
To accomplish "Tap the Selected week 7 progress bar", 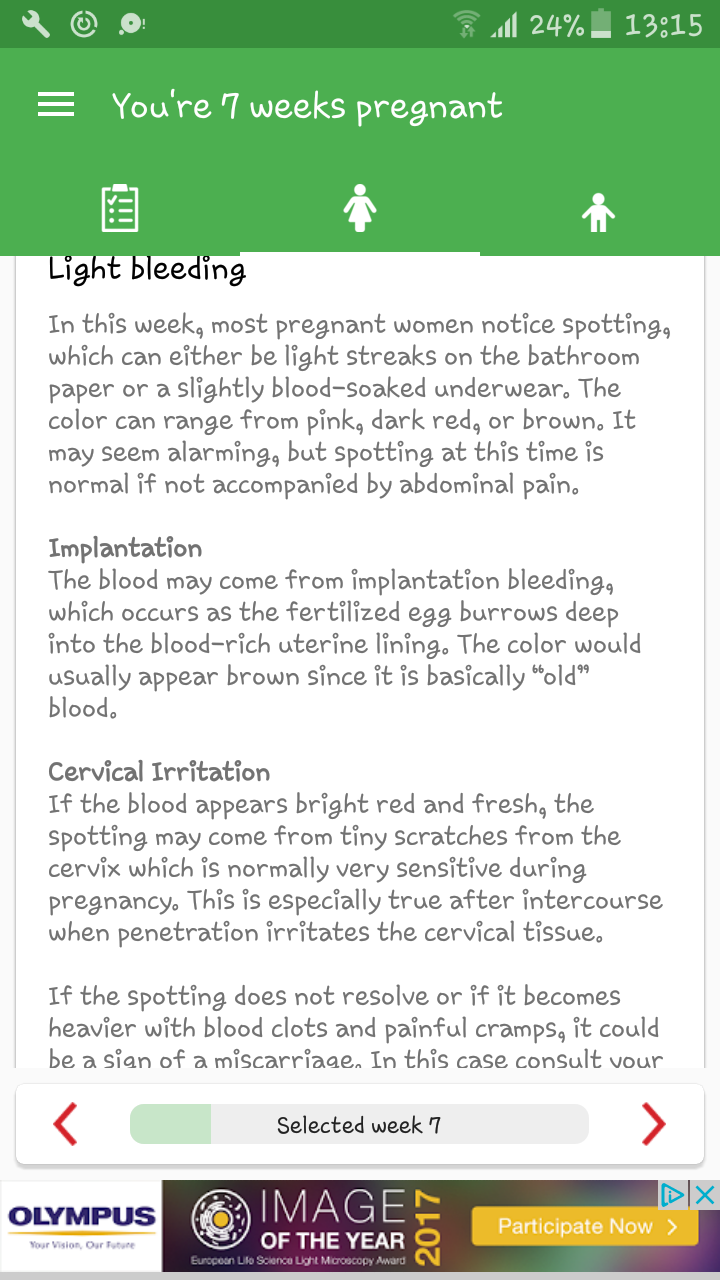I will pyautogui.click(x=359, y=1125).
